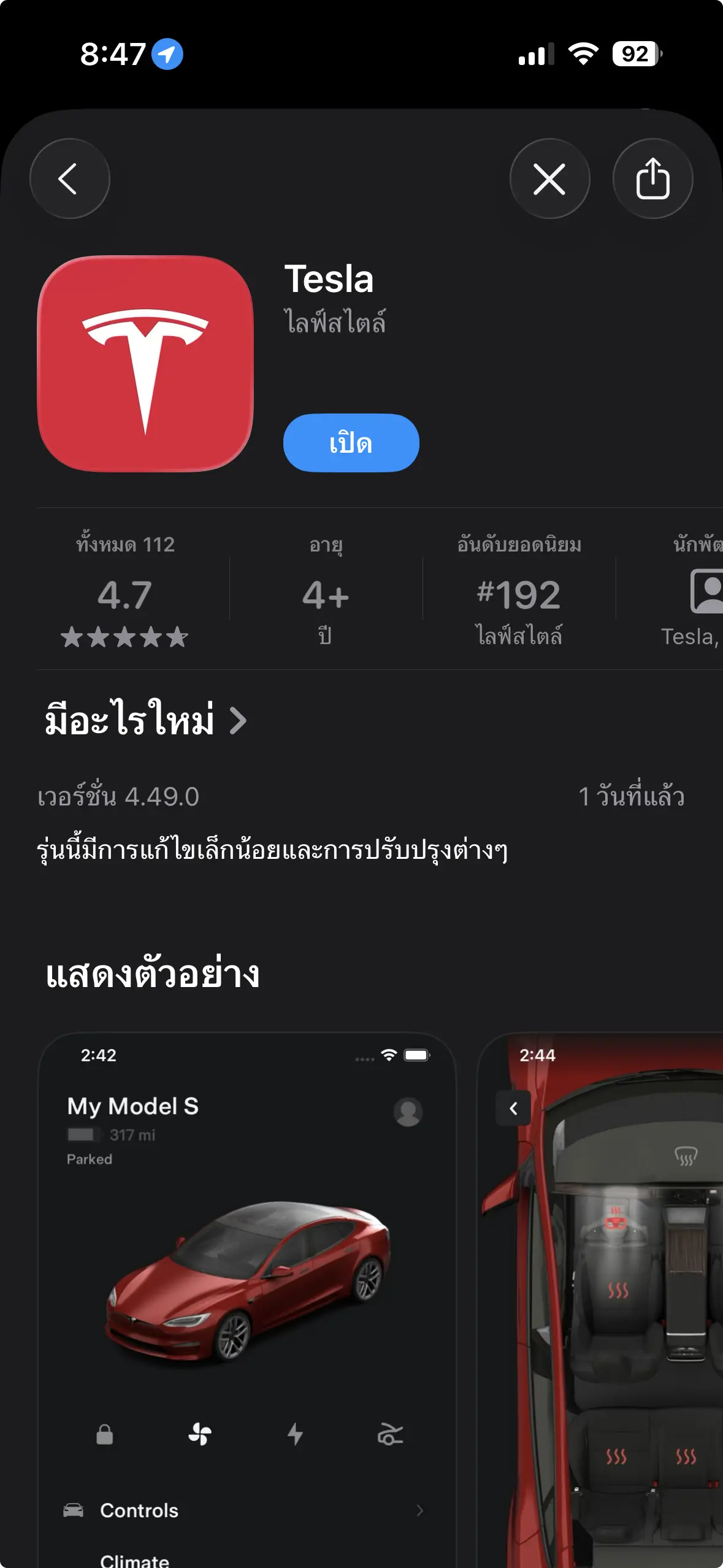Check the 4+ age rating details
This screenshot has width=723, height=1568.
coord(325,594)
